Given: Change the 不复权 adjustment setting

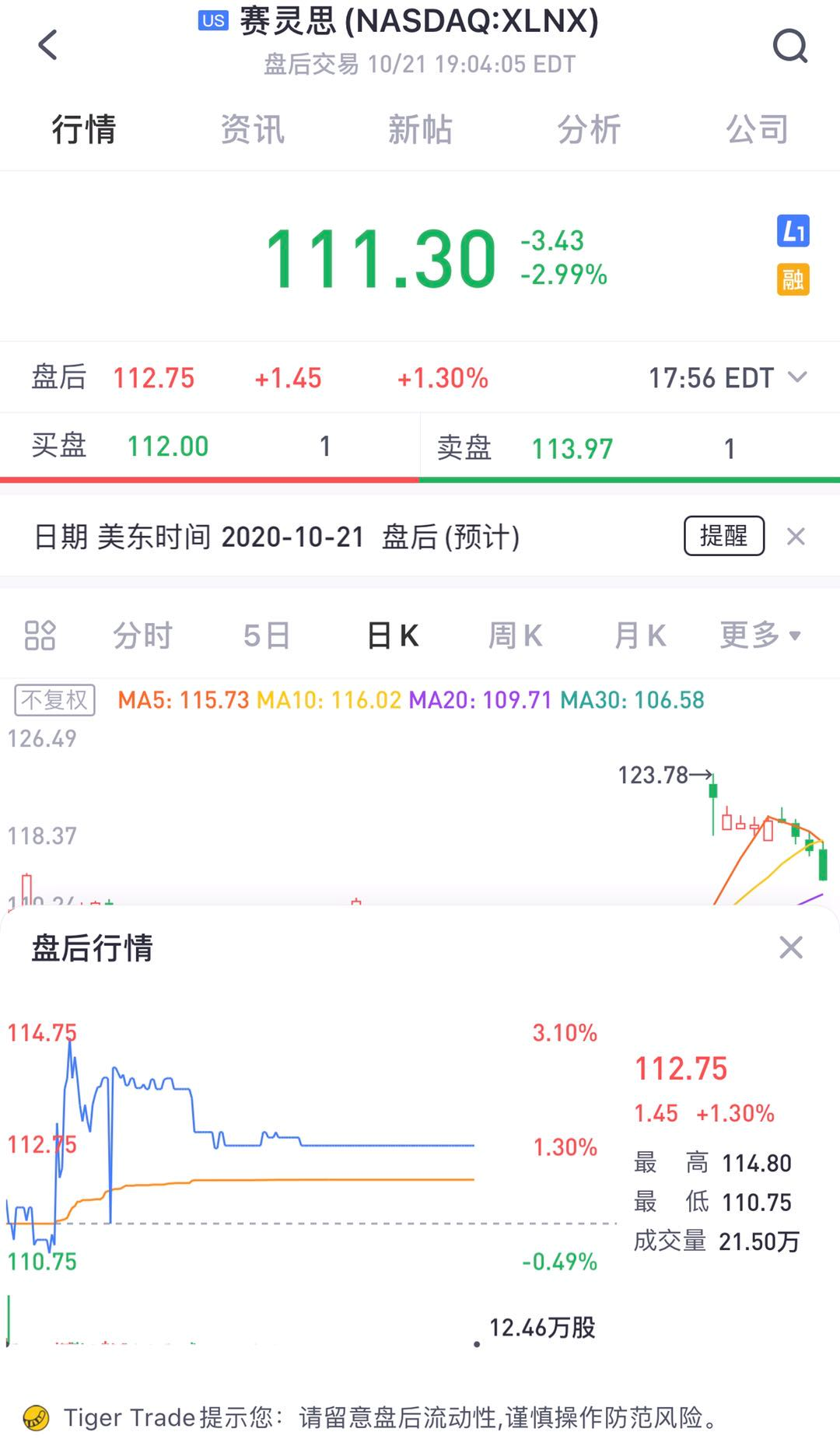Looking at the screenshot, I should click(x=54, y=700).
